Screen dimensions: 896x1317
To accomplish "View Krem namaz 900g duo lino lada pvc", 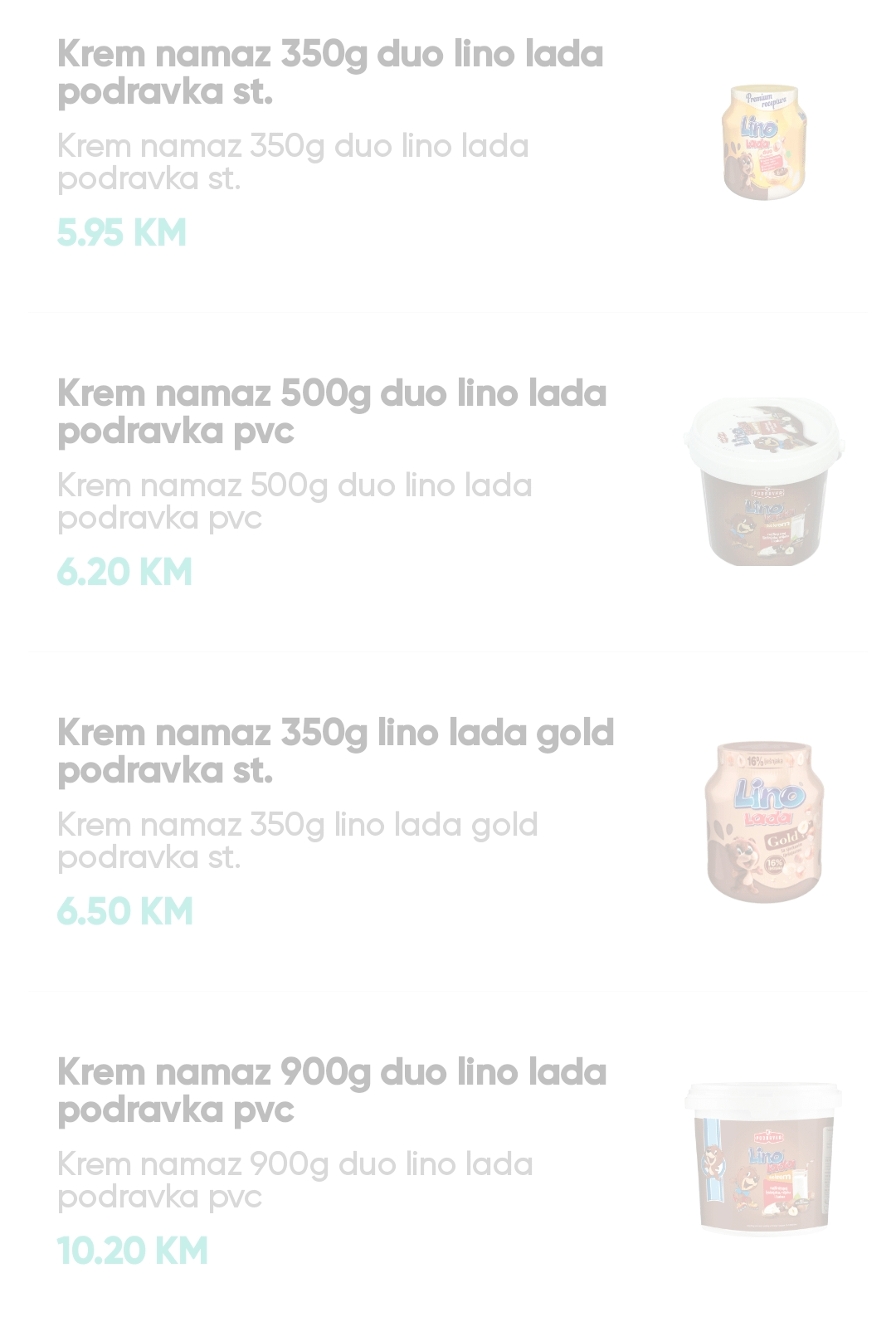I will pos(332,1091).
